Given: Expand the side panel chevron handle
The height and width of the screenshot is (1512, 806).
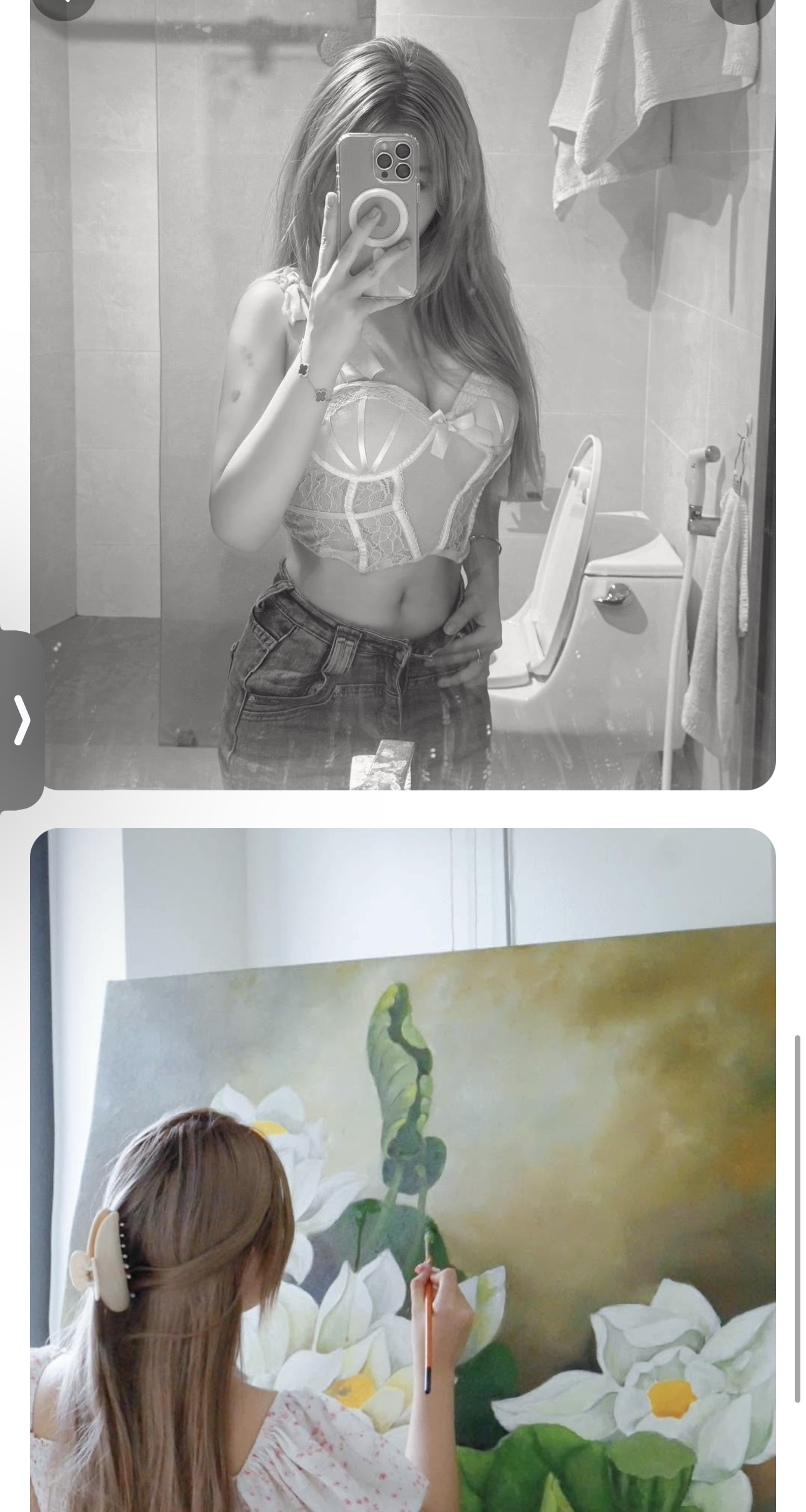Looking at the screenshot, I should click(22, 720).
